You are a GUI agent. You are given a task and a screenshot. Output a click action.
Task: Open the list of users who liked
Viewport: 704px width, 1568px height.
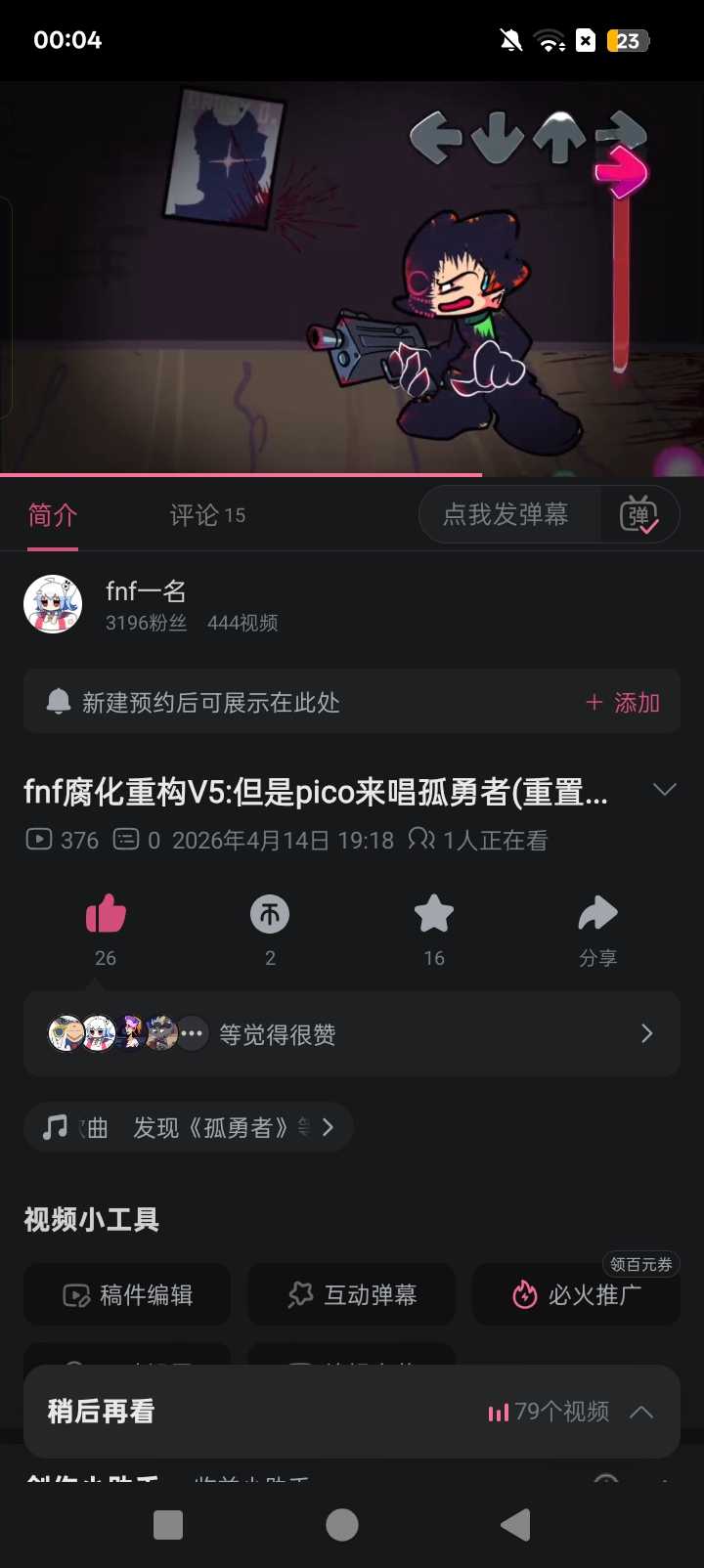352,1034
